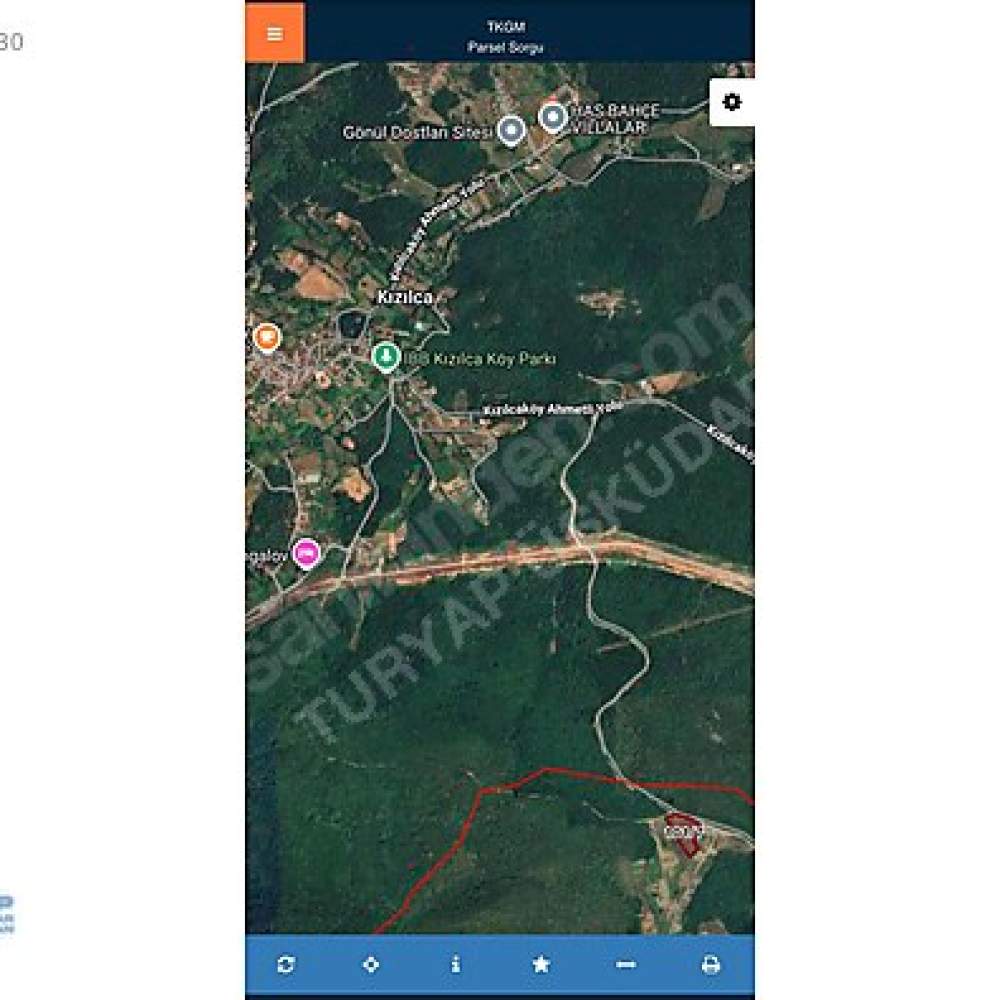Select the Has Bahçe Villalar map pin
This screenshot has height=1000, width=1000.
tap(553, 117)
